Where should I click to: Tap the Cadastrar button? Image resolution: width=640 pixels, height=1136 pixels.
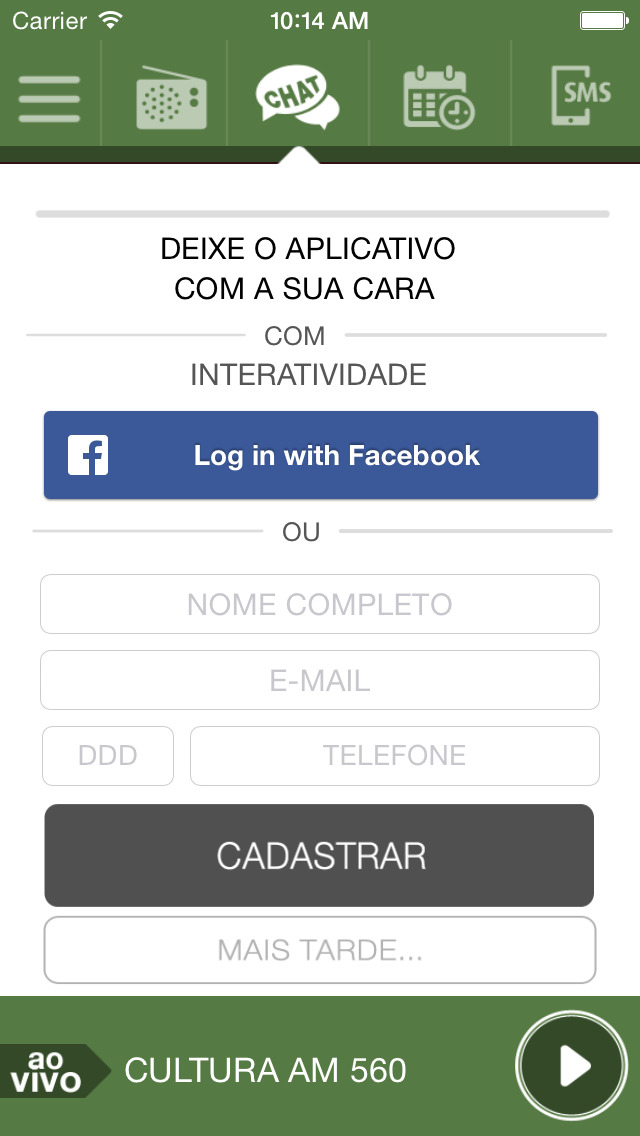click(x=319, y=856)
